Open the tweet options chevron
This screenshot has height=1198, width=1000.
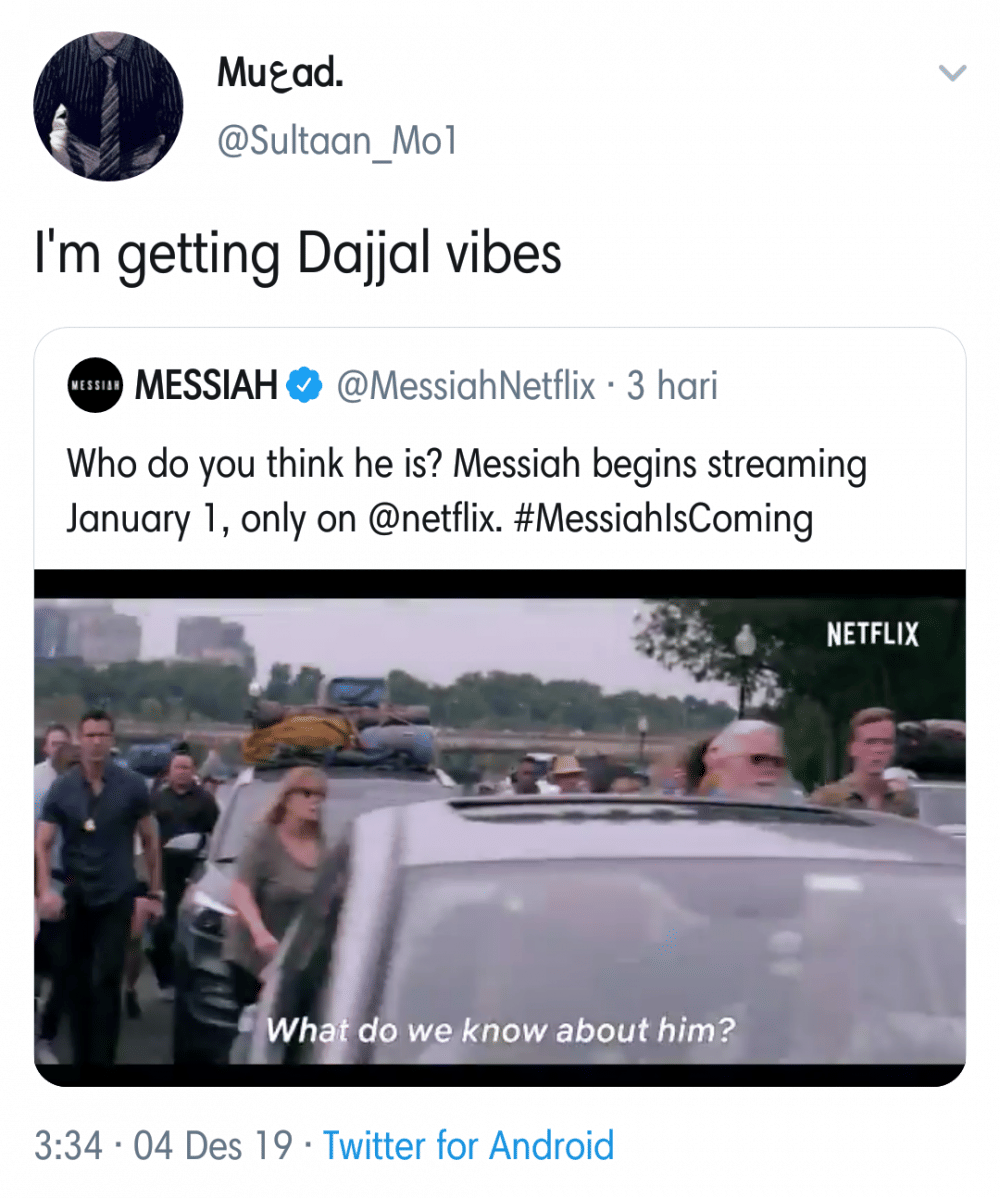pyautogui.click(x=953, y=72)
